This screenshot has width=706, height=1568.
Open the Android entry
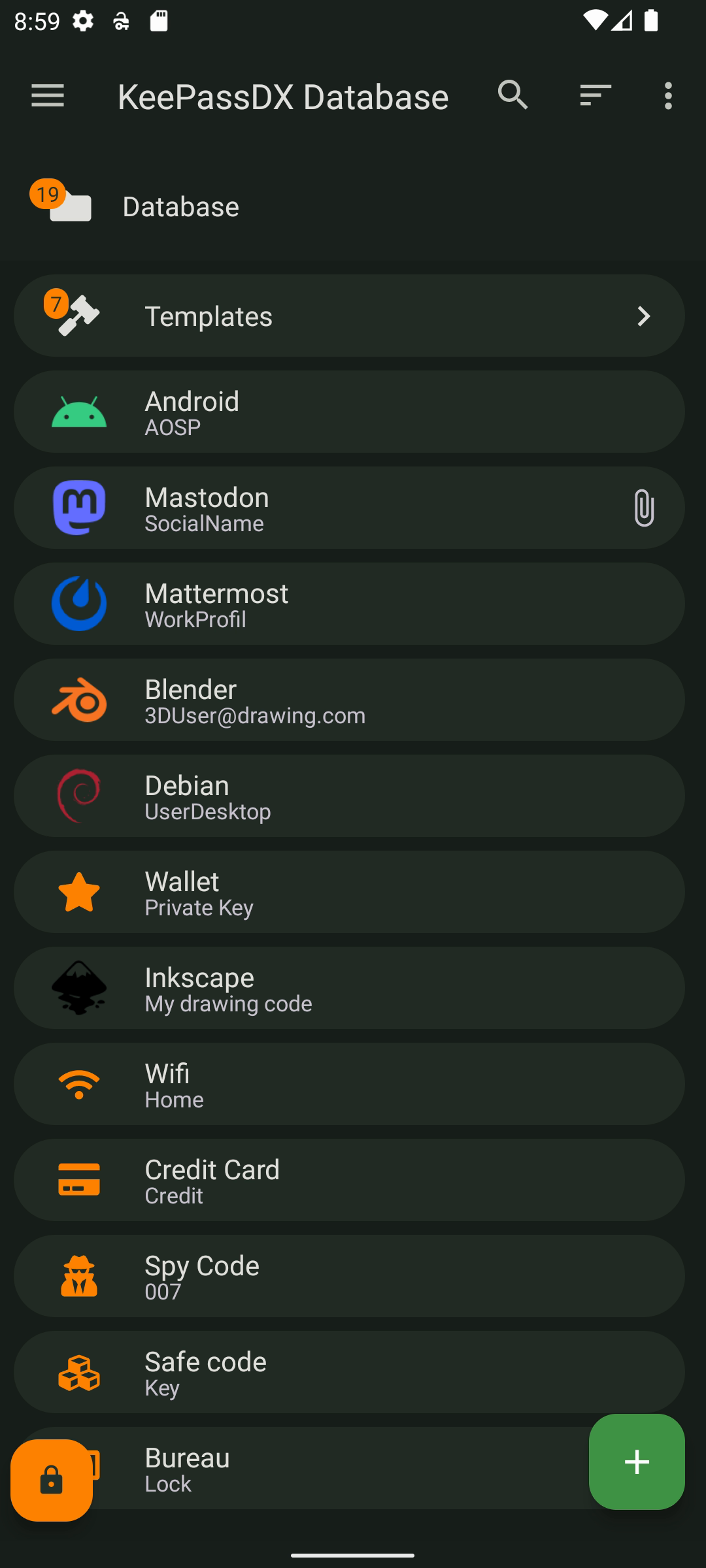click(349, 412)
